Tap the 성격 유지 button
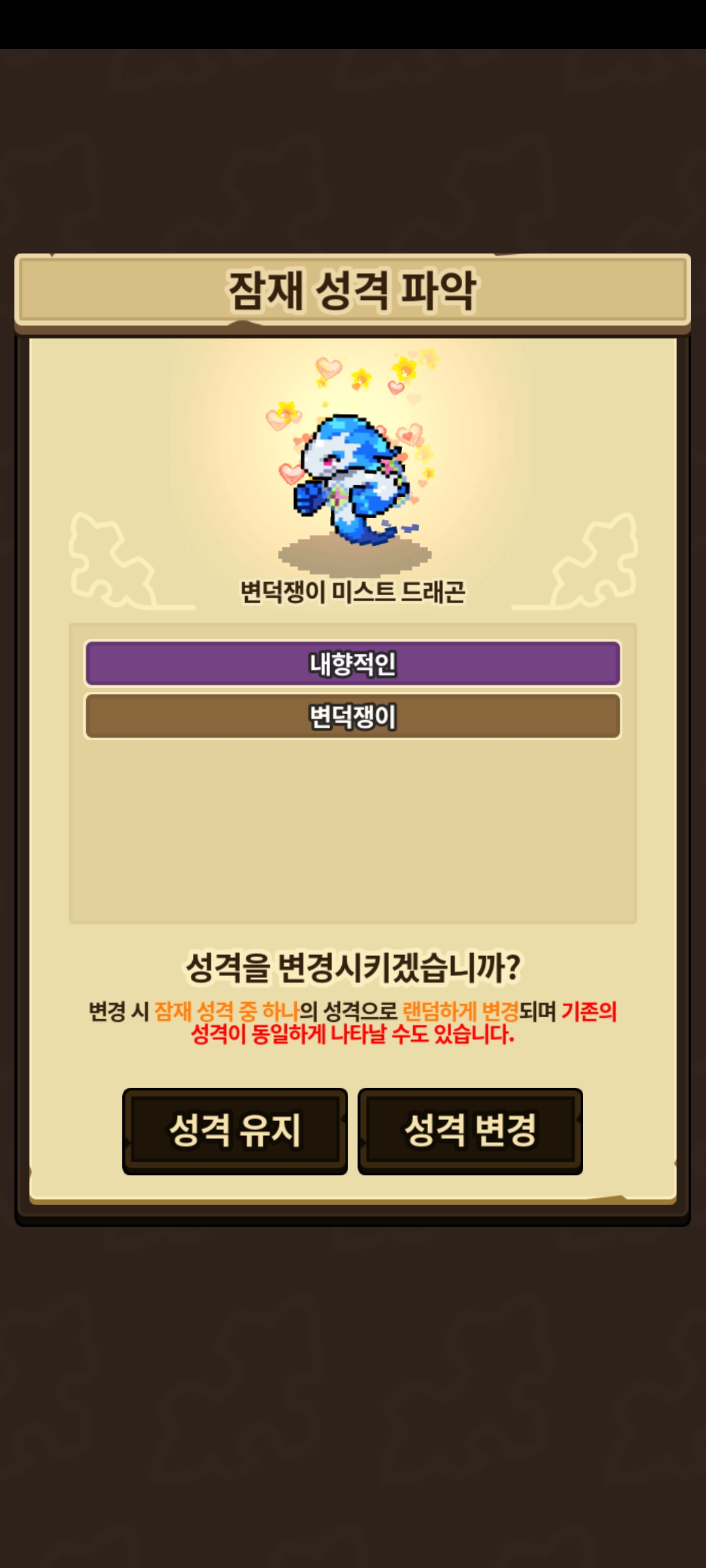 235,1131
